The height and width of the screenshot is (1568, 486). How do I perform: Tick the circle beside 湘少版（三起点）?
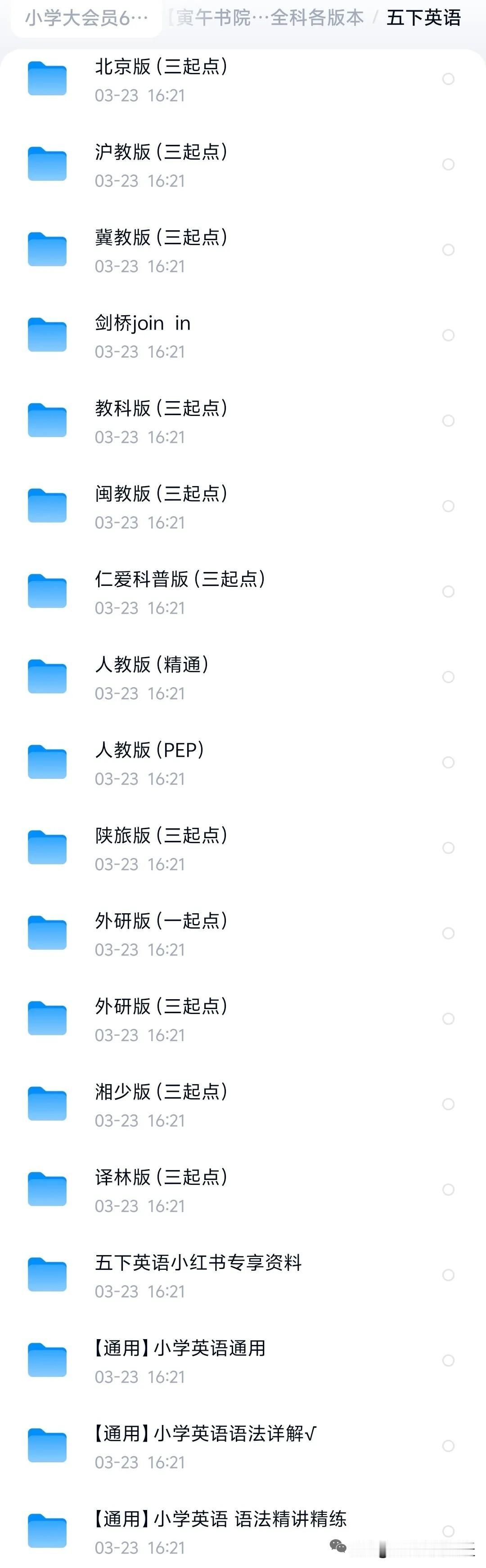click(x=448, y=1104)
